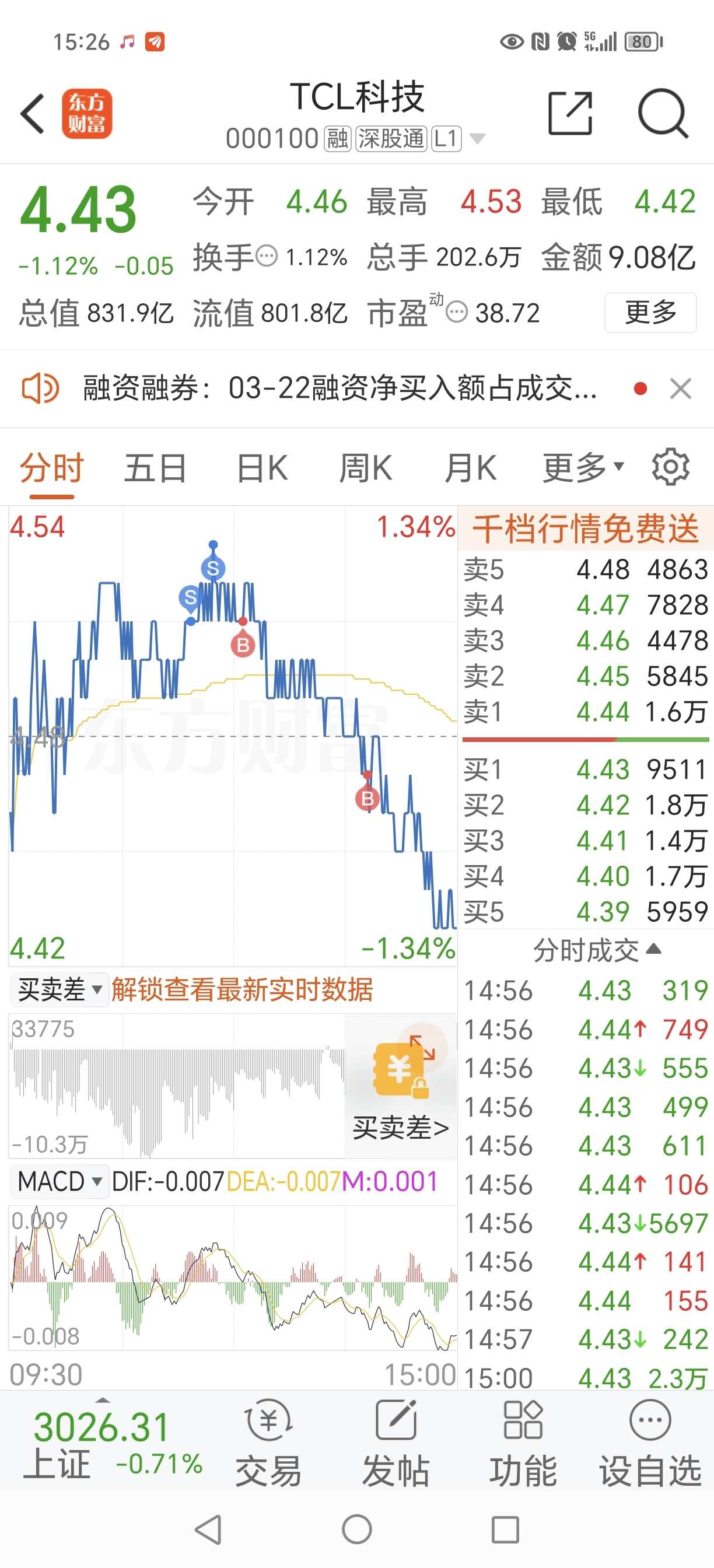Open the search magnifier icon

[662, 113]
